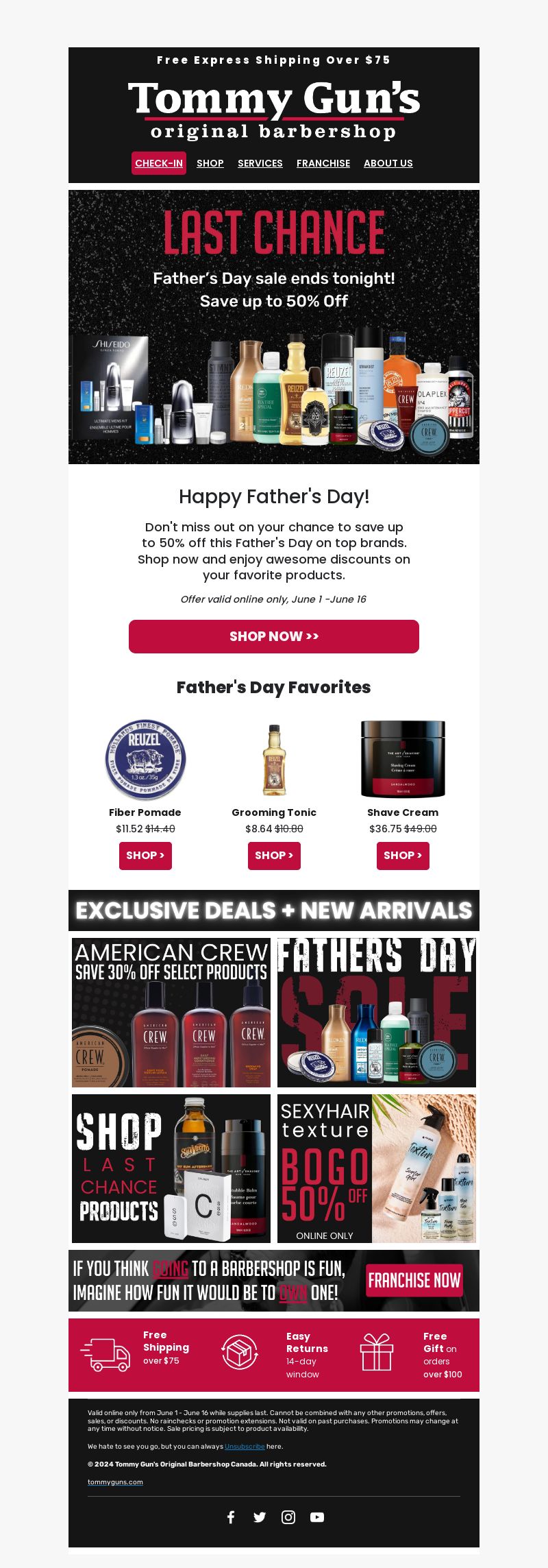Go to the FRANCHISE header link
The image size is (548, 1568).
tap(323, 163)
